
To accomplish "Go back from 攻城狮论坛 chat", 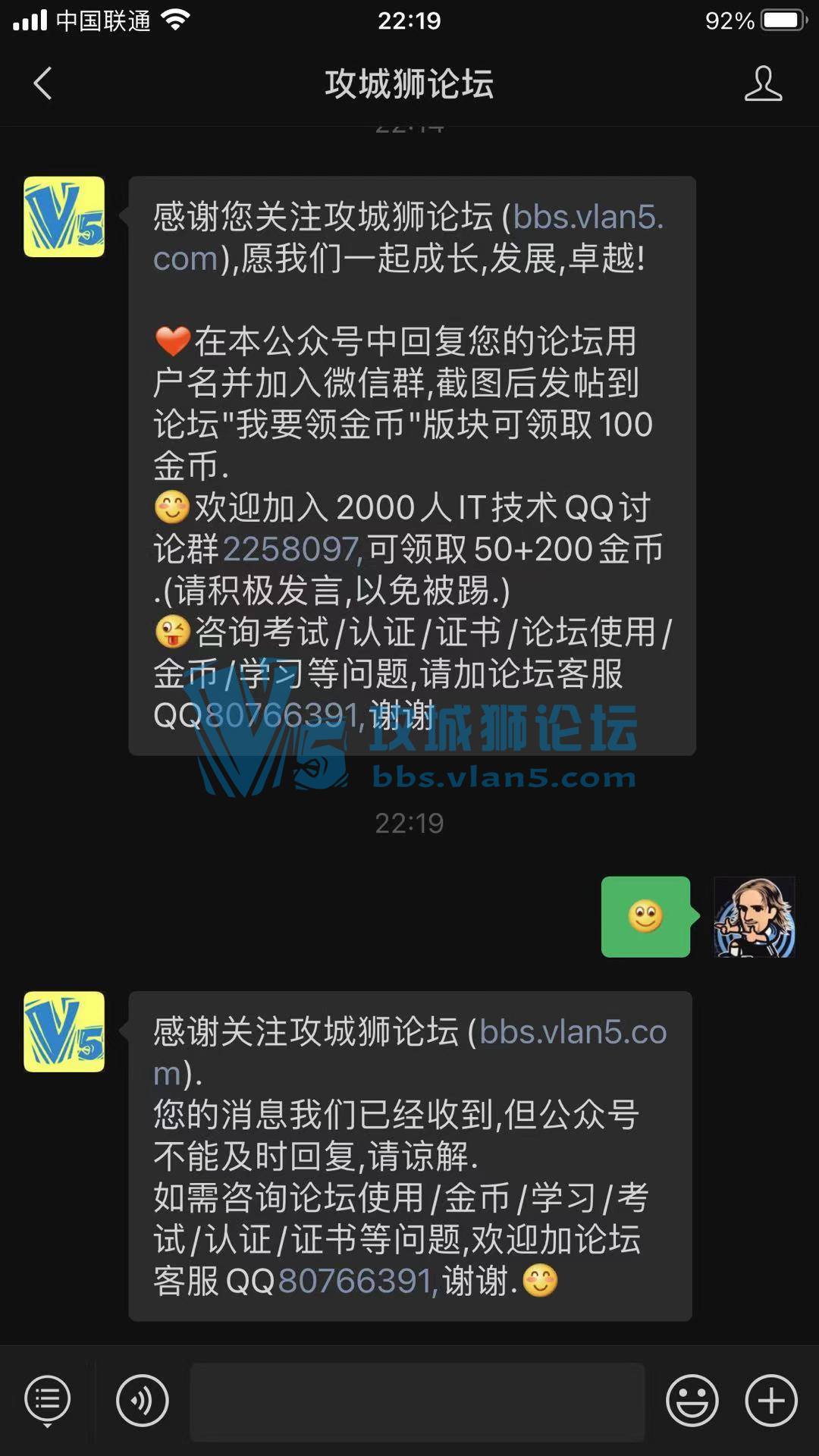I will point(43,83).
